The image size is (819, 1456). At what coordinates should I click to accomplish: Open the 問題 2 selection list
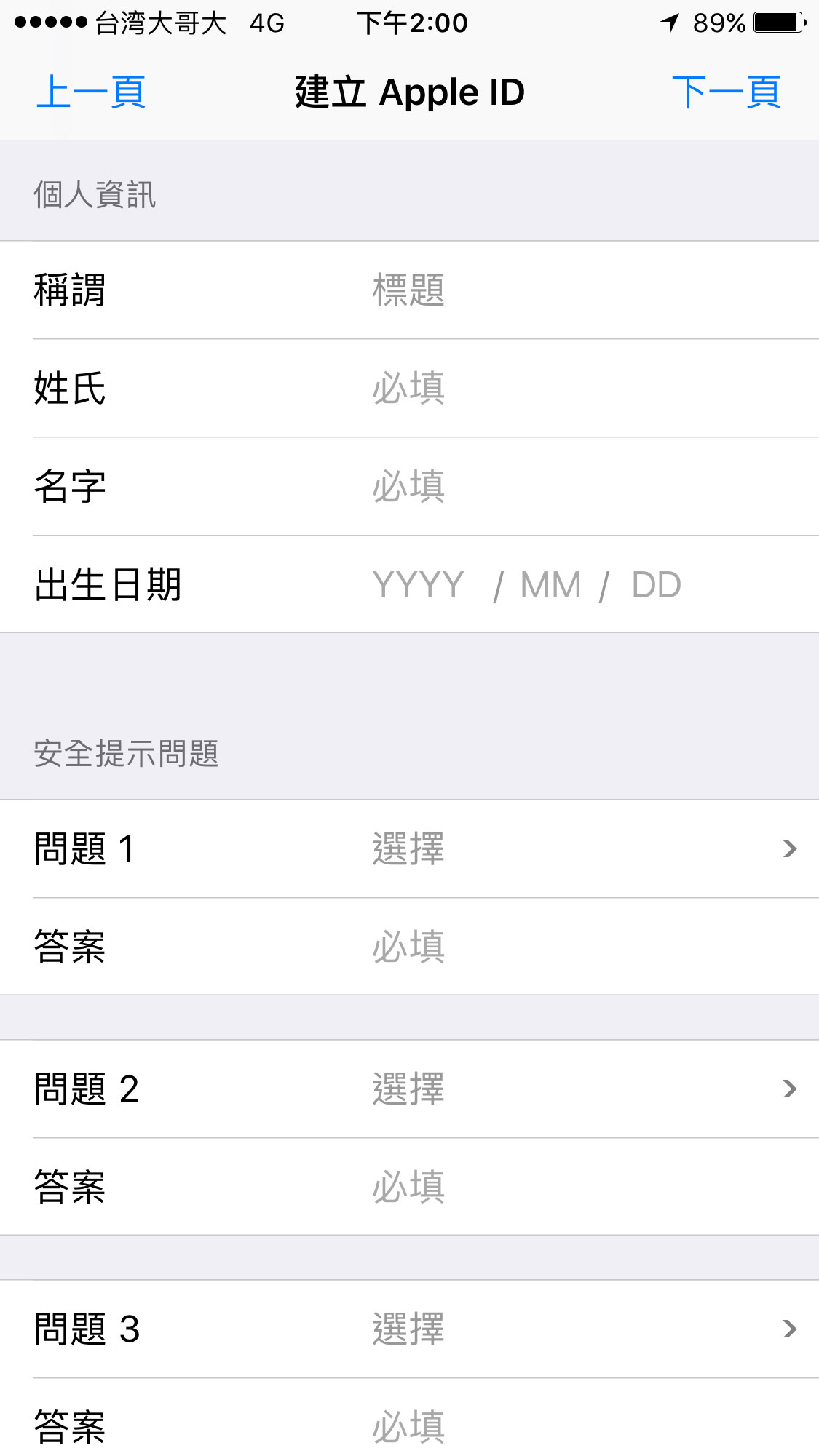pos(409,1089)
